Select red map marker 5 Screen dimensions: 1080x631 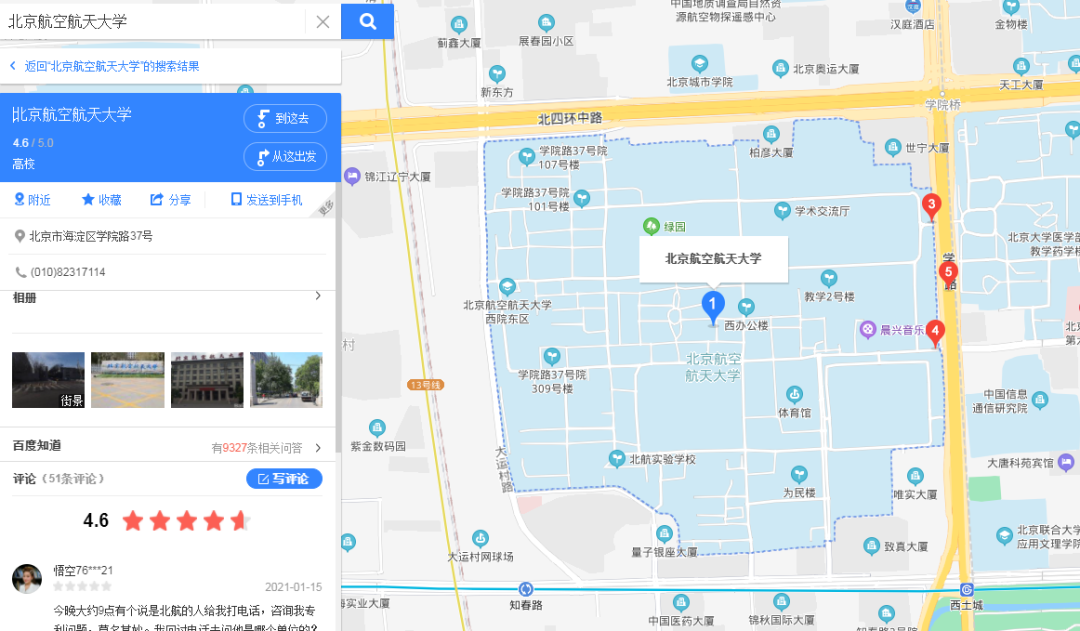(x=948, y=272)
